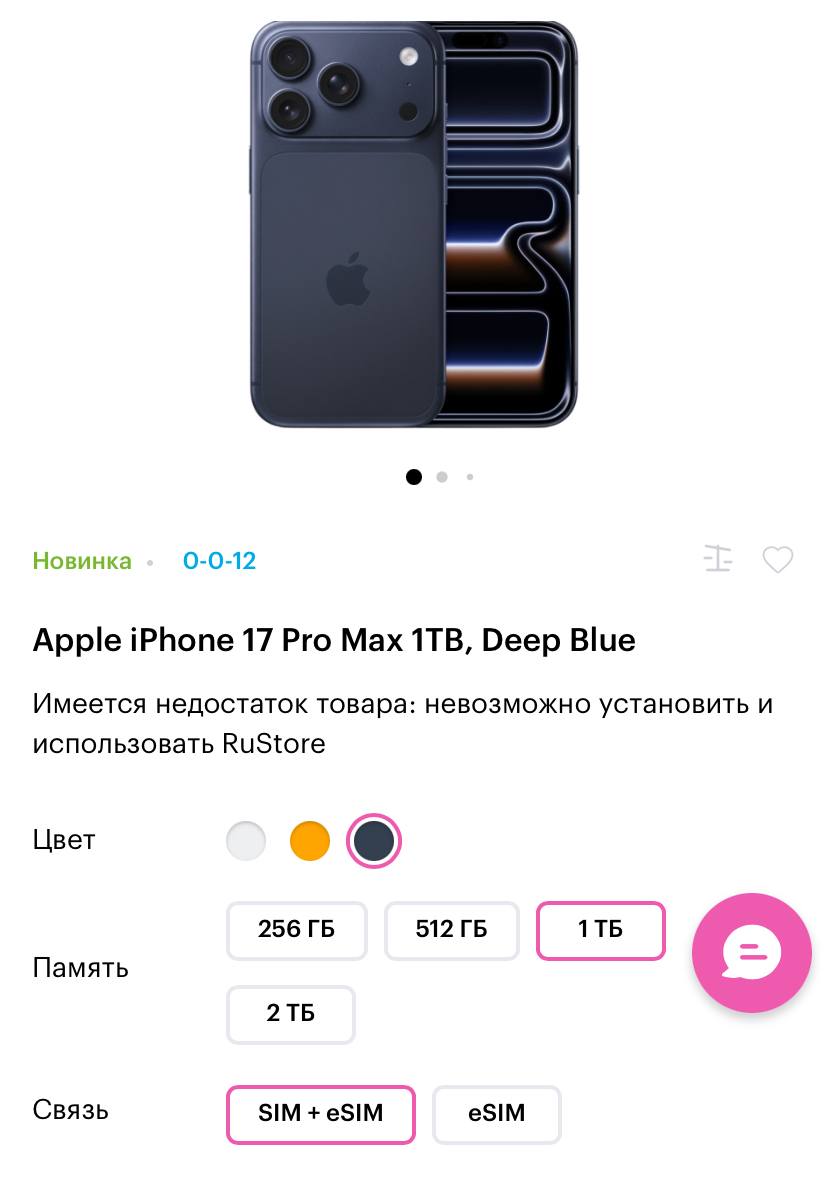The height and width of the screenshot is (1201, 828).
Task: Select the Deep Blue color swatch
Action: [374, 841]
